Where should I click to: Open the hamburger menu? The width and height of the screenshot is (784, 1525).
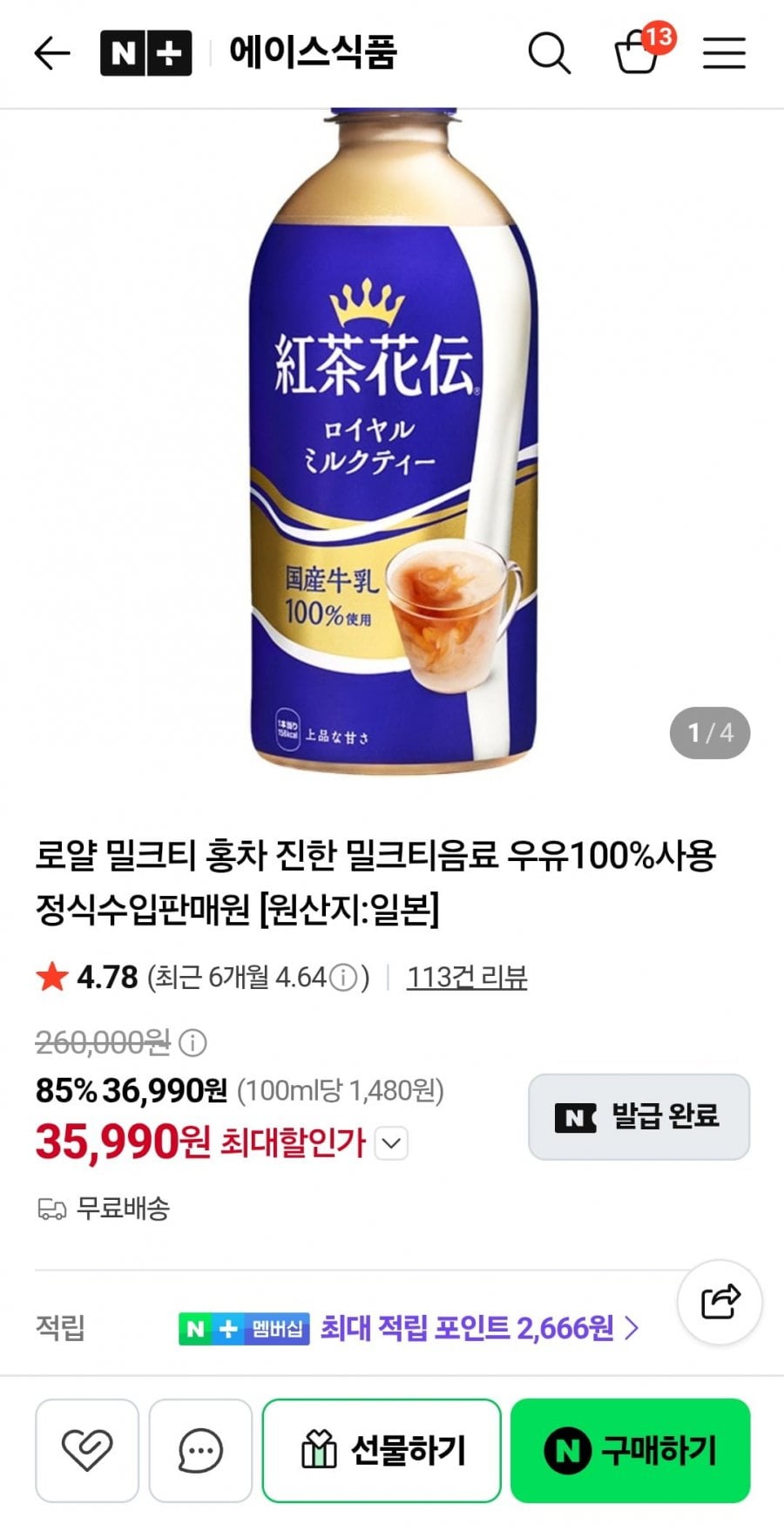[x=724, y=53]
